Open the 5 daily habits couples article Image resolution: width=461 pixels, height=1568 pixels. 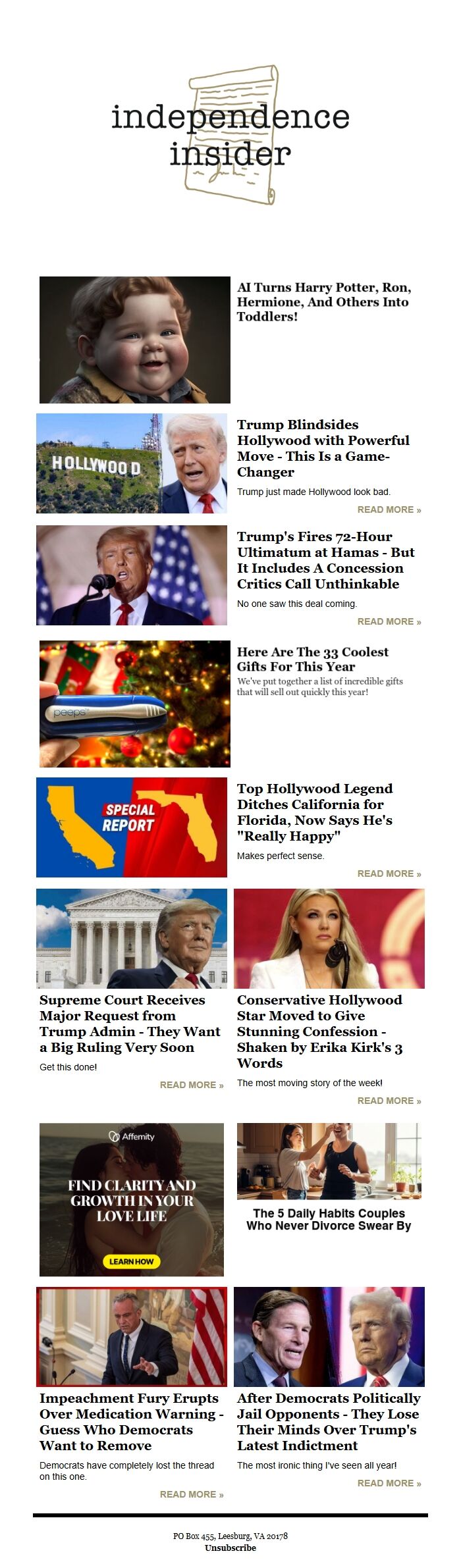point(329,1219)
